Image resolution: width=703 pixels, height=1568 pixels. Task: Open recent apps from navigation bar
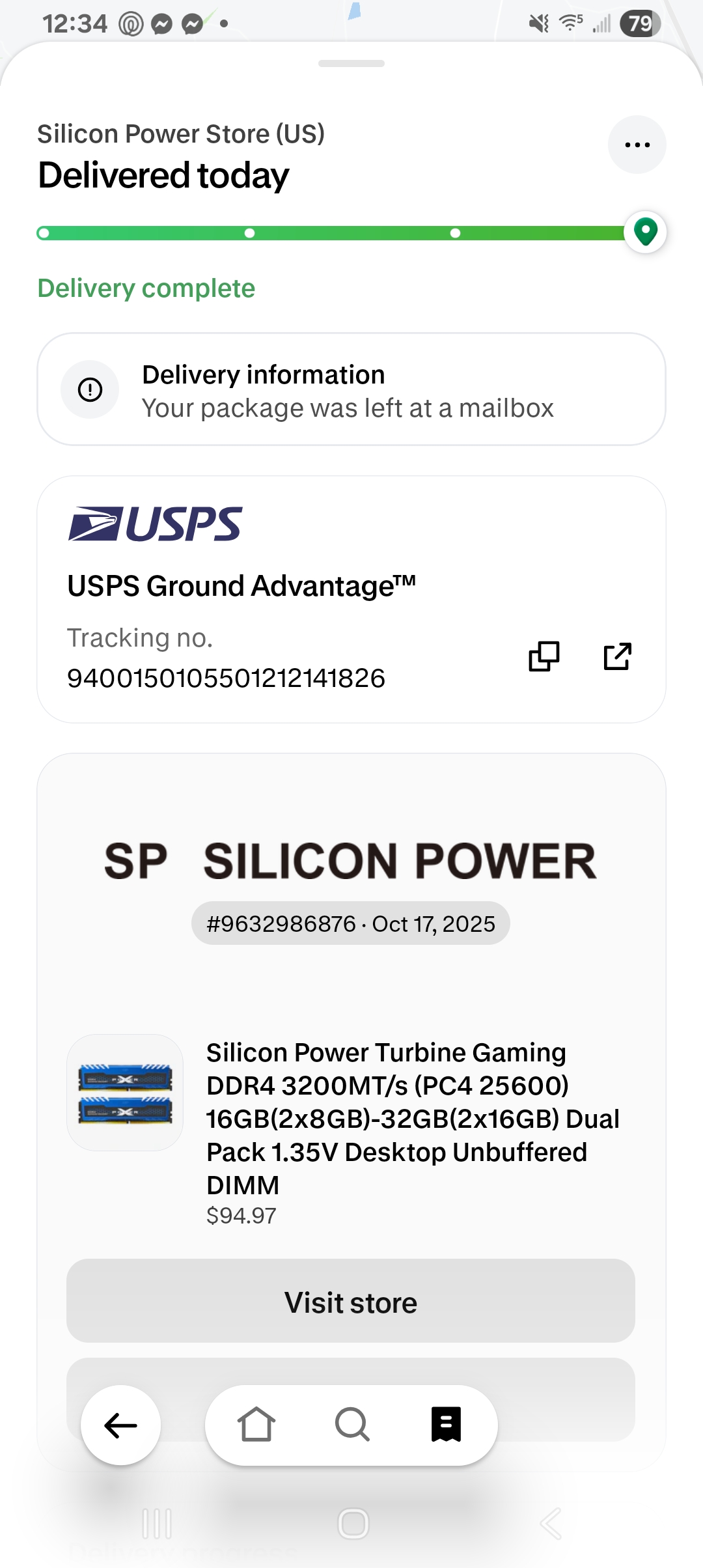157,1524
